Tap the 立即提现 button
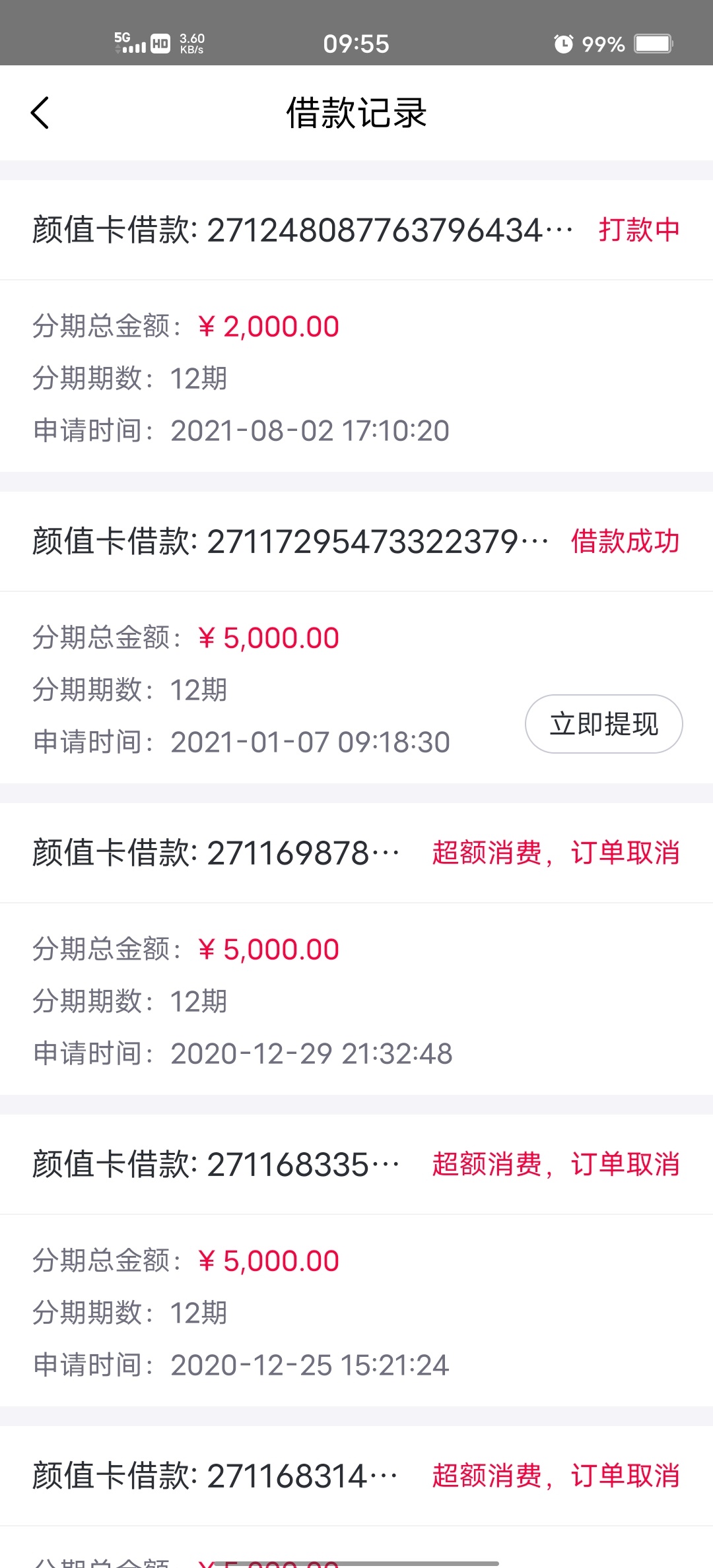Viewport: 713px width, 1568px height. [x=603, y=724]
